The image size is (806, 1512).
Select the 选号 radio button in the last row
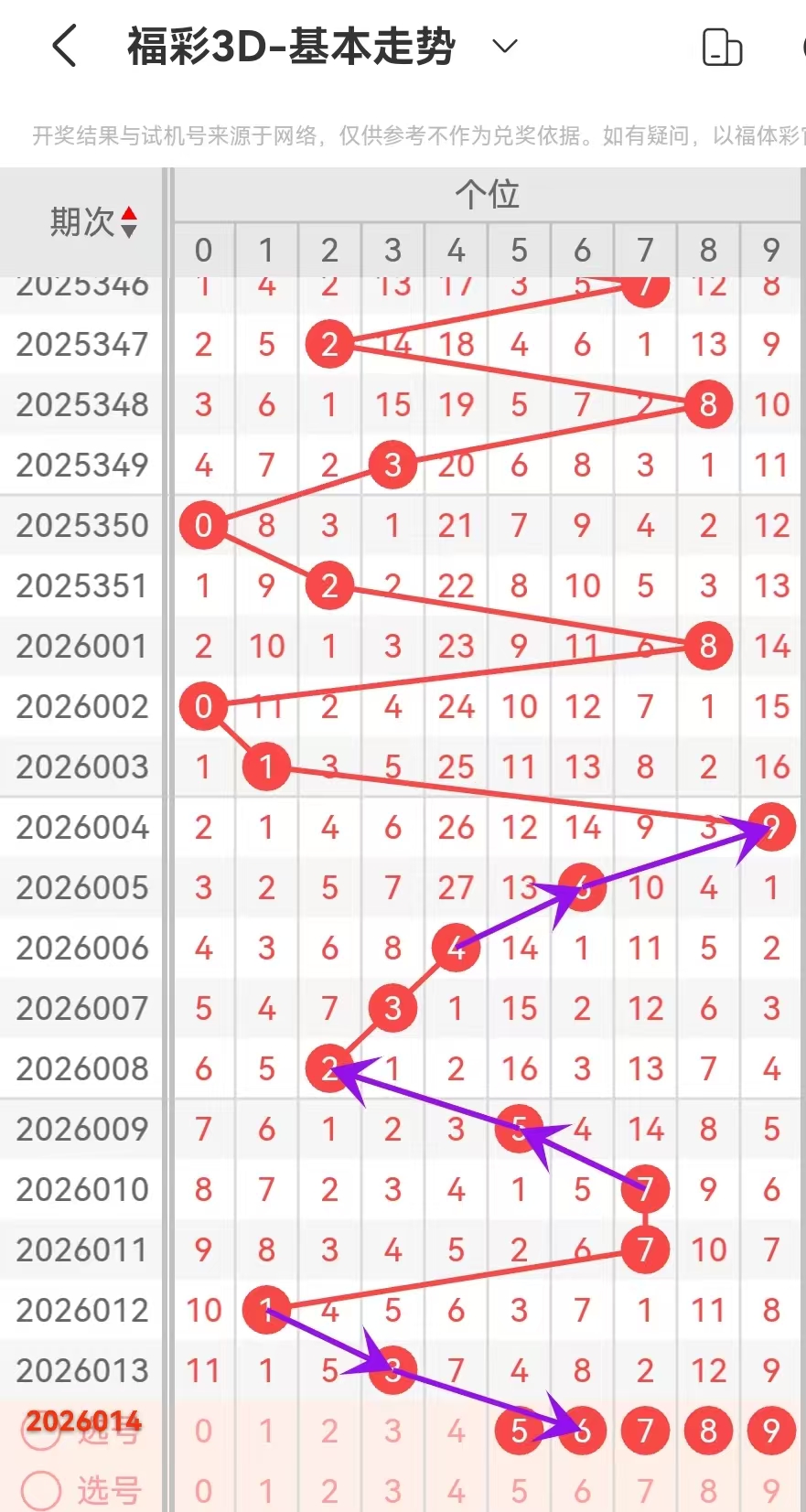click(x=41, y=1490)
